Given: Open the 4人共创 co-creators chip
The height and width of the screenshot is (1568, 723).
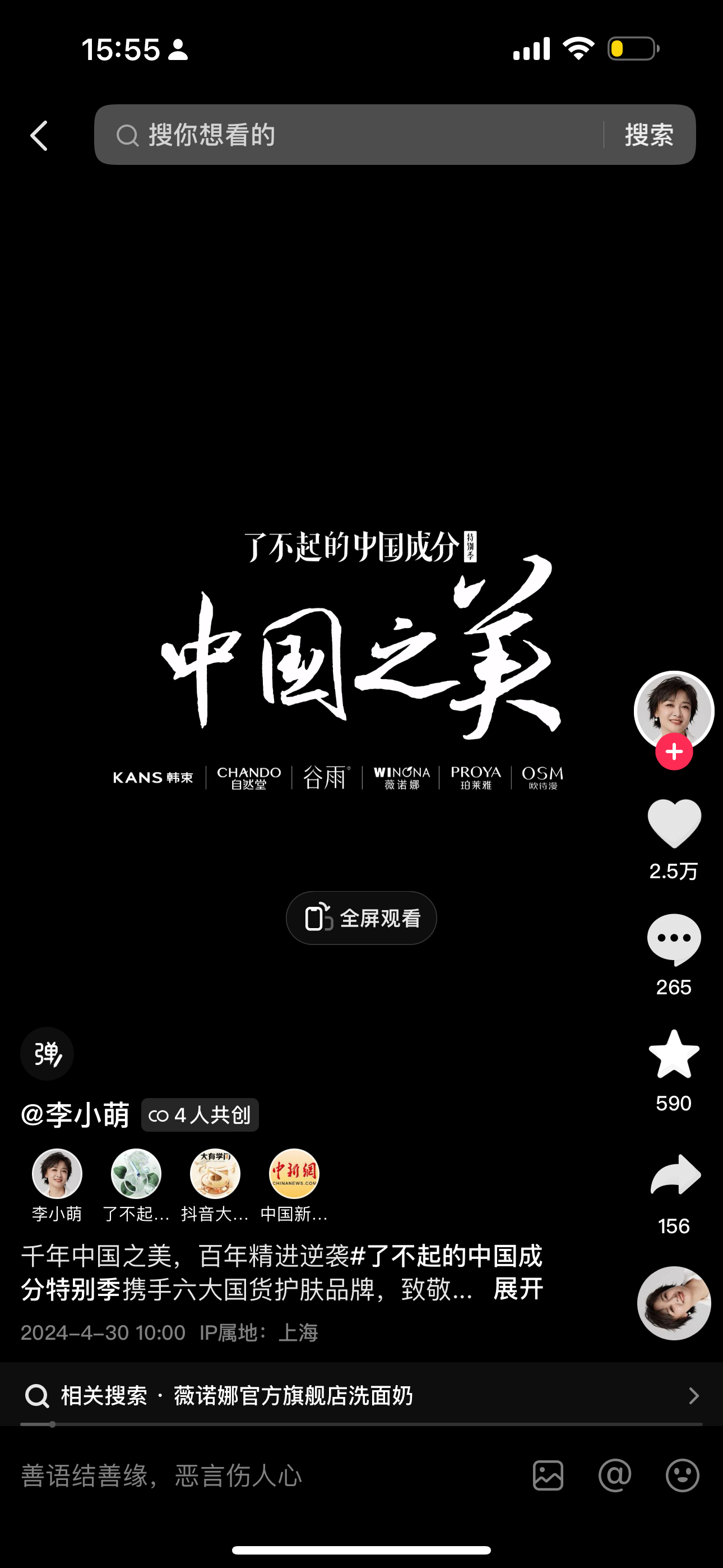Looking at the screenshot, I should click(x=200, y=1115).
